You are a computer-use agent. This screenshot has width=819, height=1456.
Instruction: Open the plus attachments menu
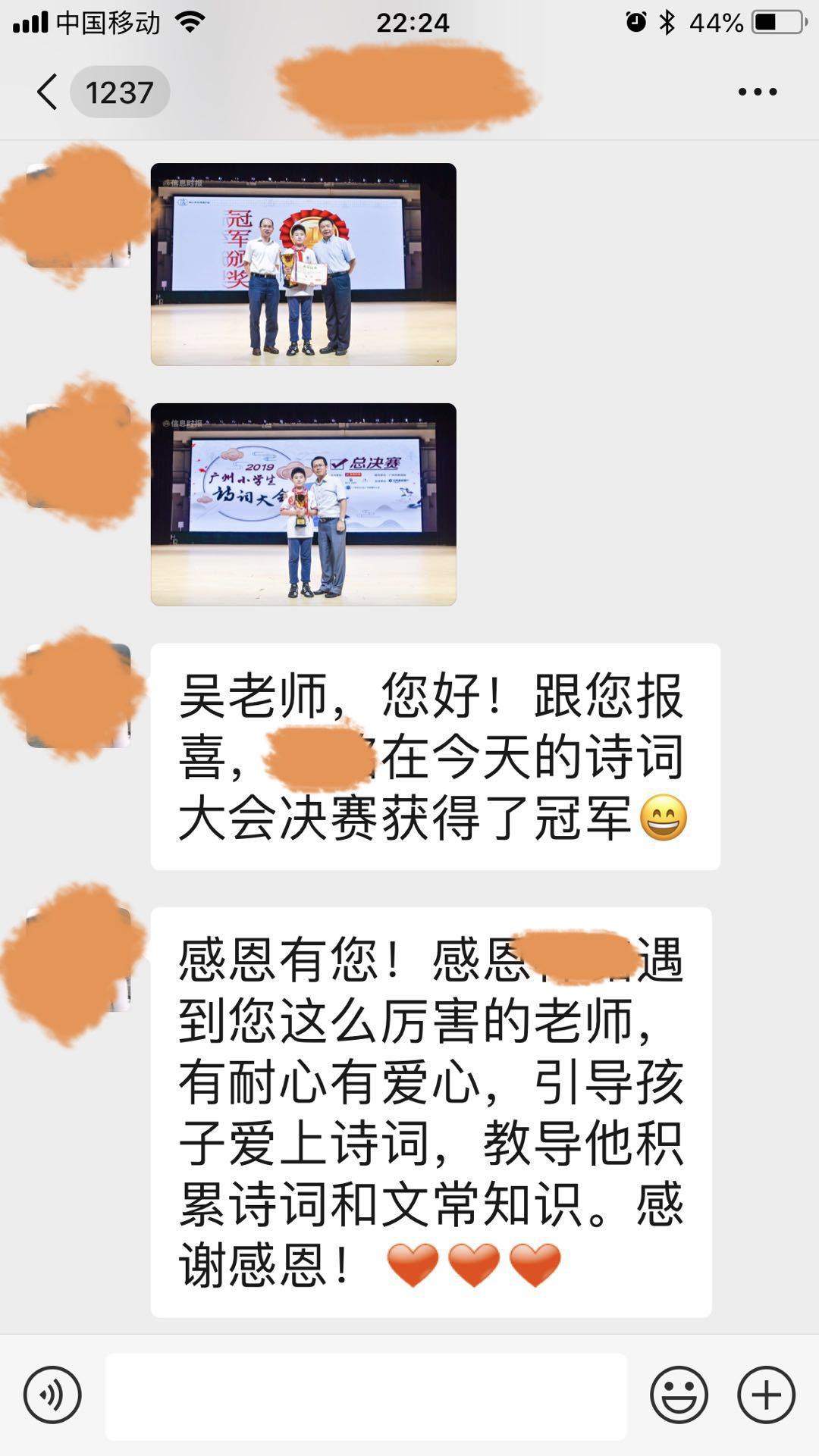[766, 1395]
